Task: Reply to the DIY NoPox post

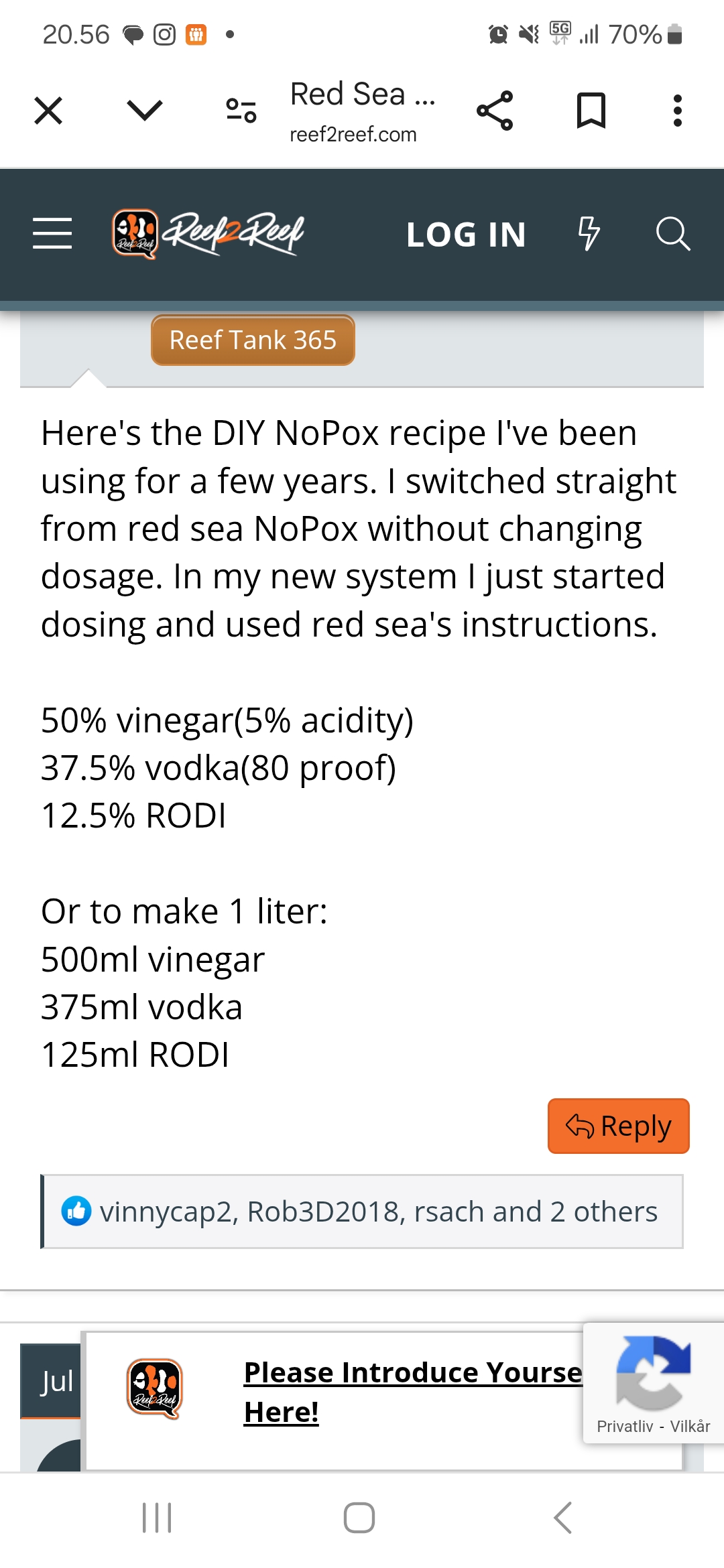Action: (618, 1126)
